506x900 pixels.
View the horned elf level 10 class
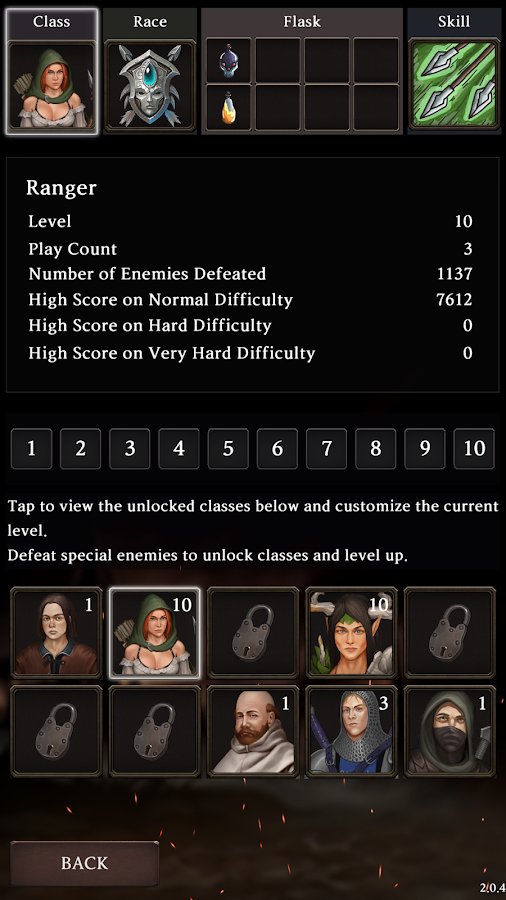[351, 633]
